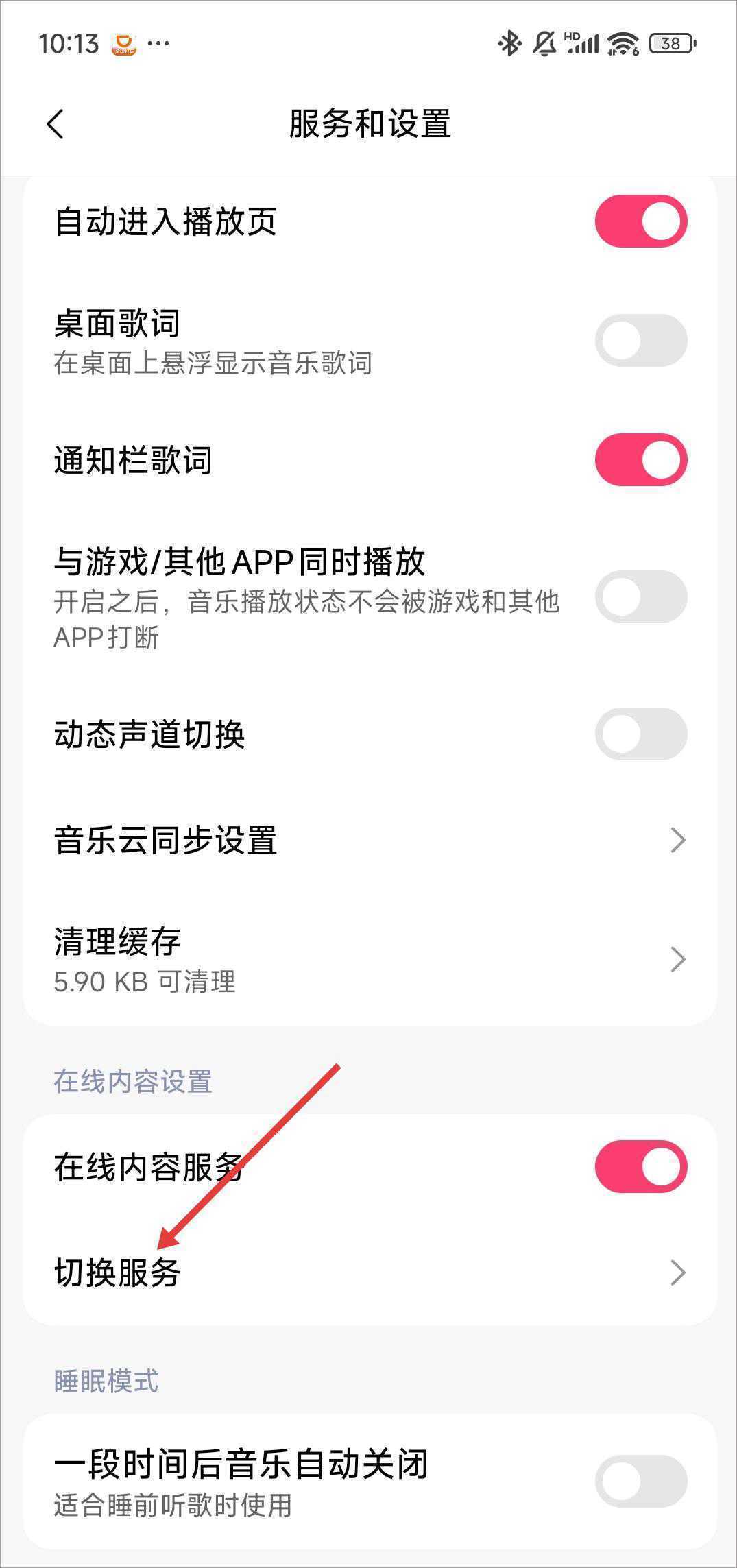Turn on 动态声道切换
The width and height of the screenshot is (737, 1568).
point(640,734)
